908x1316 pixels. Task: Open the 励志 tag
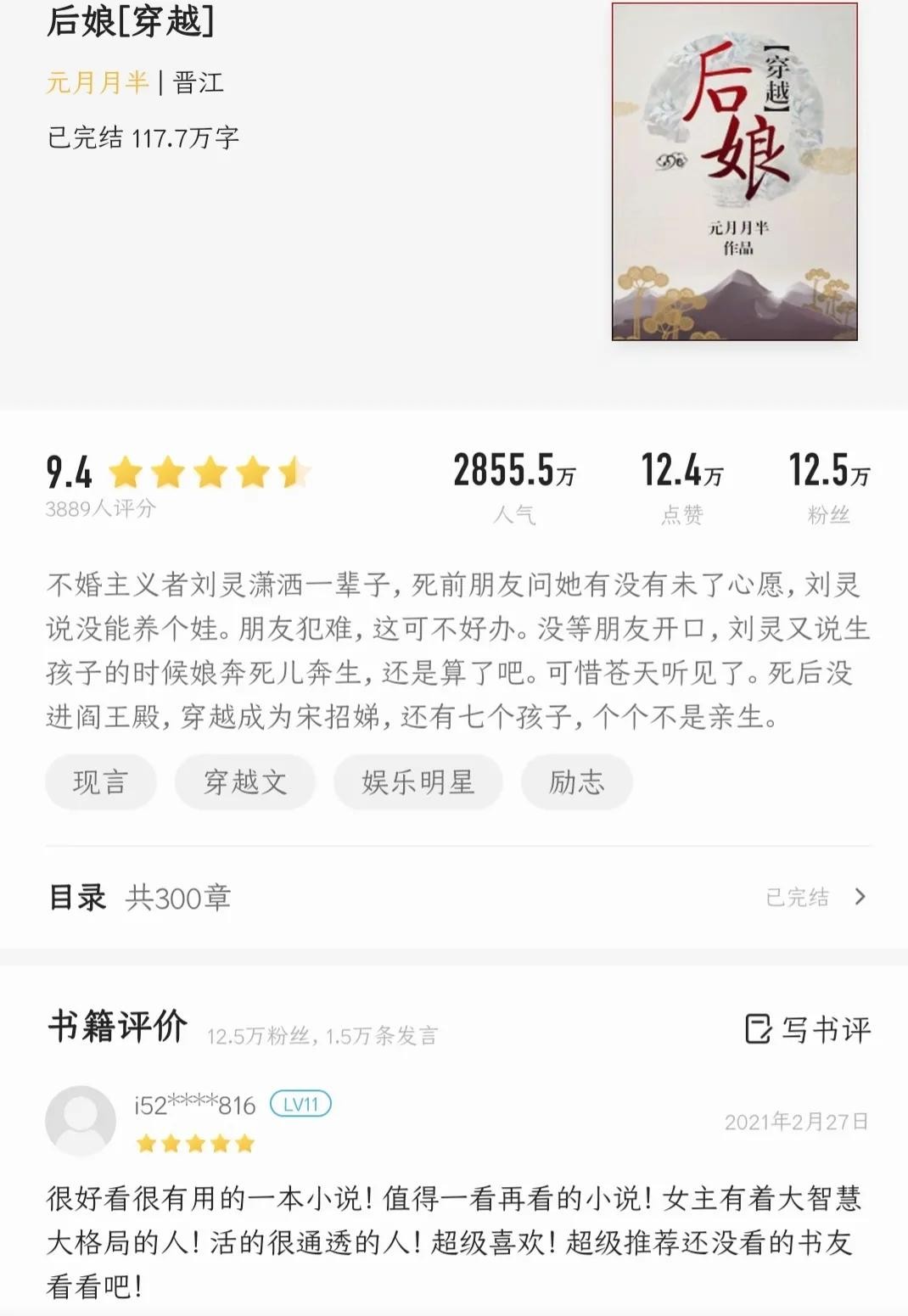[x=576, y=781]
